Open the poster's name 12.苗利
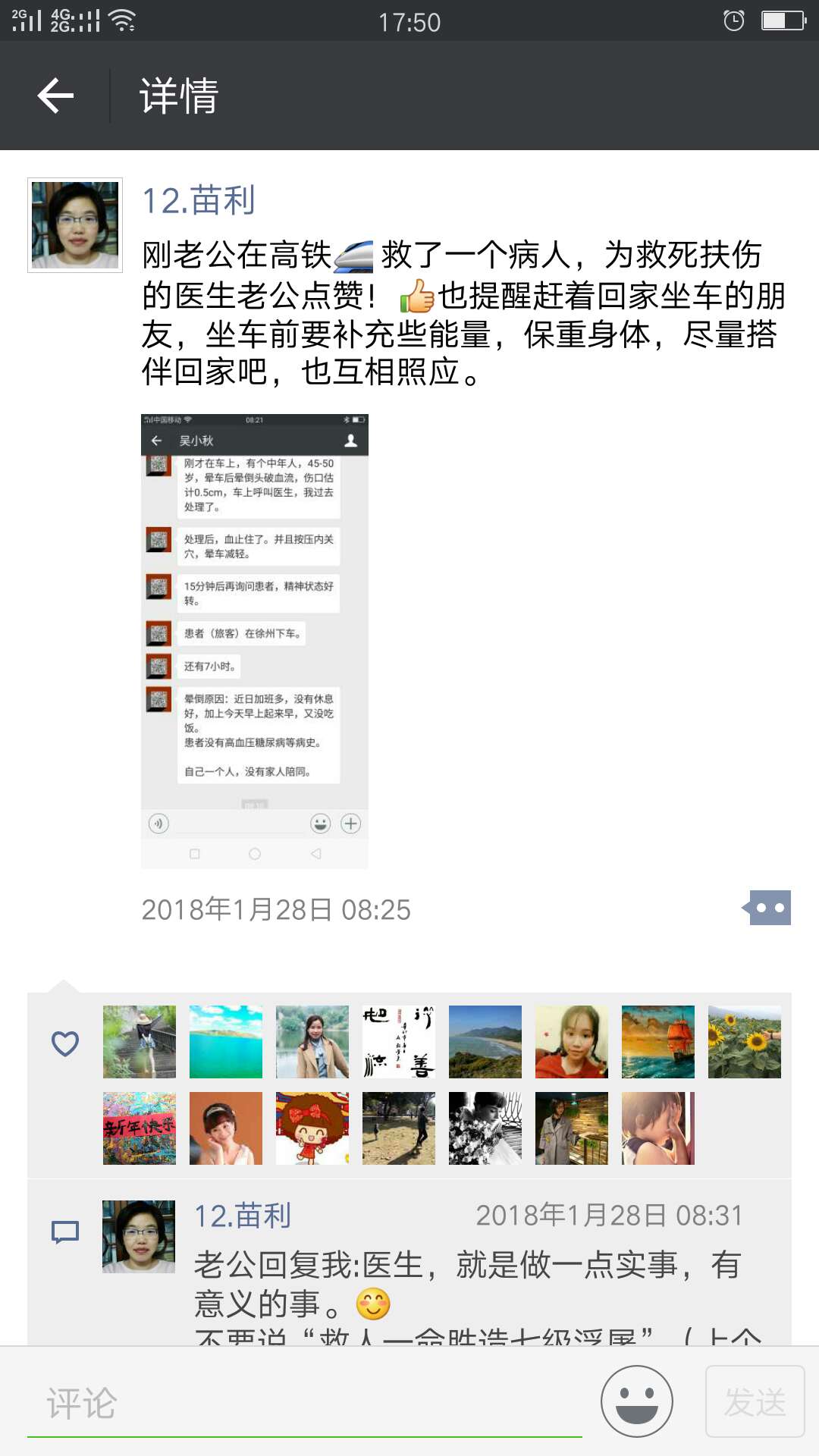The width and height of the screenshot is (819, 1456). pos(199,201)
